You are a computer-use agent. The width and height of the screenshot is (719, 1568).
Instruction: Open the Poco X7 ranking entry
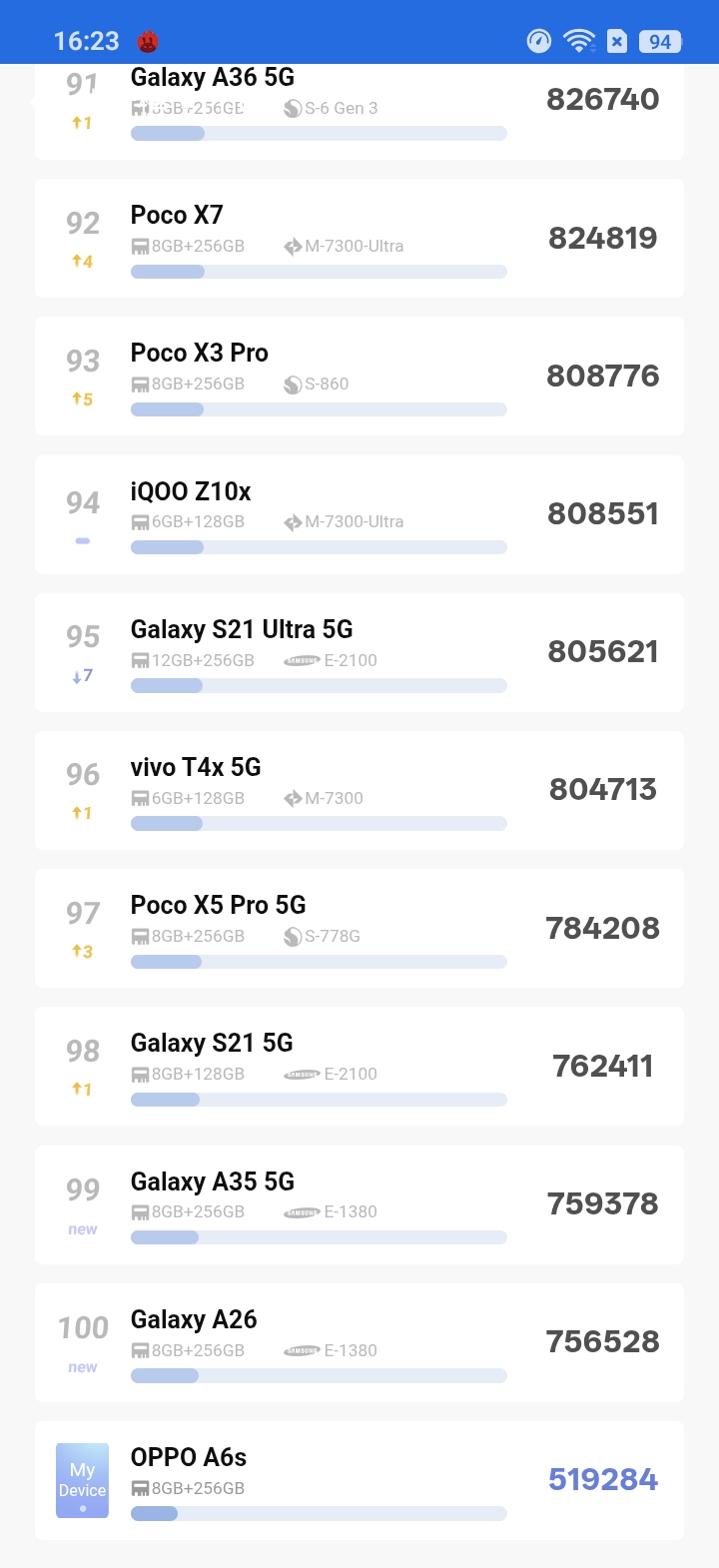(359, 238)
